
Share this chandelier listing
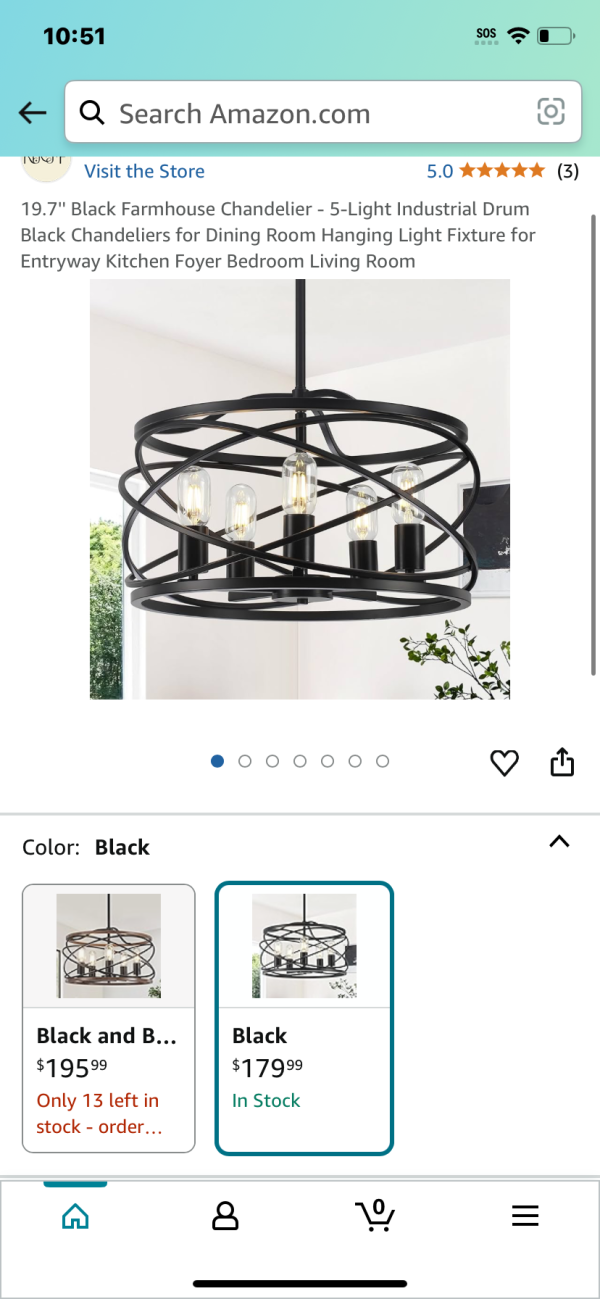(x=562, y=762)
